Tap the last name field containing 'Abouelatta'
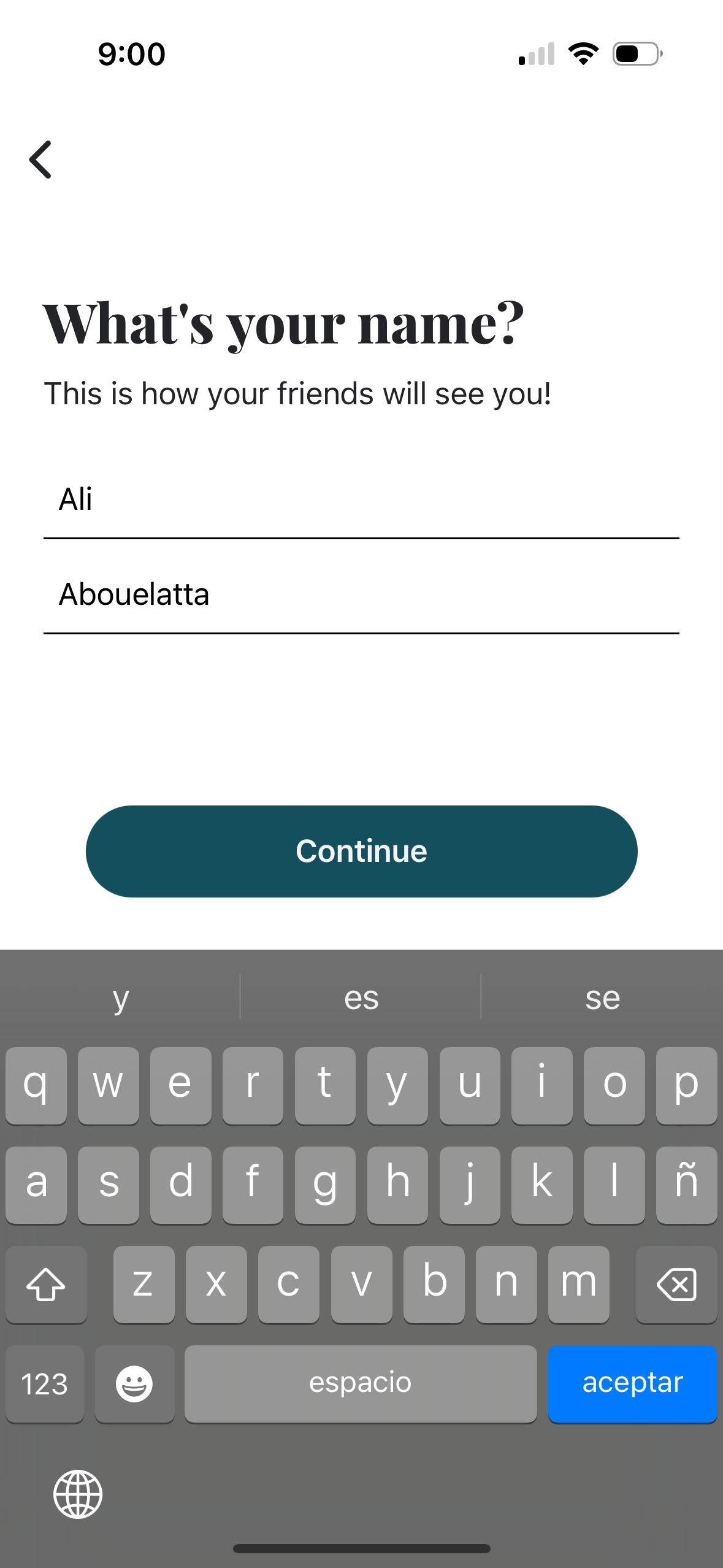The width and height of the screenshot is (723, 1568). coord(361,594)
